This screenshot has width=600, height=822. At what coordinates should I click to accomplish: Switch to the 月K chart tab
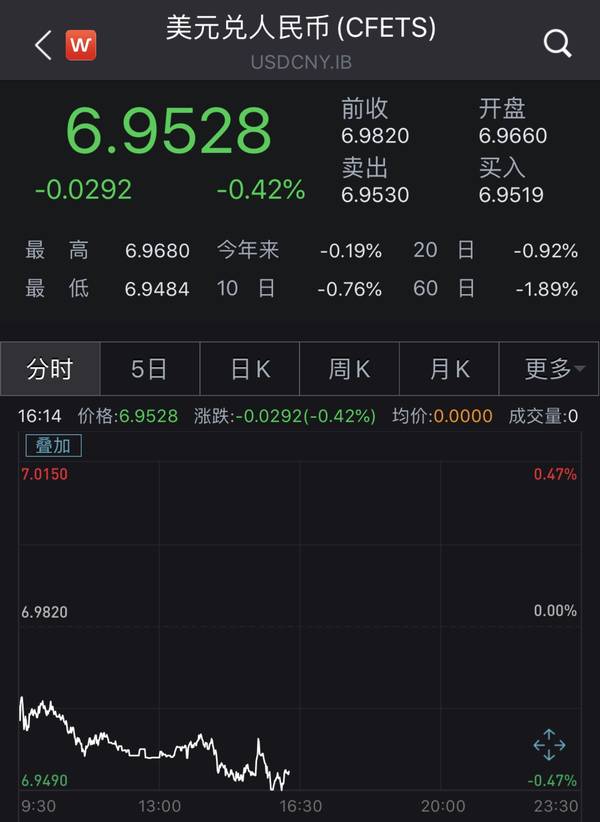pos(449,369)
